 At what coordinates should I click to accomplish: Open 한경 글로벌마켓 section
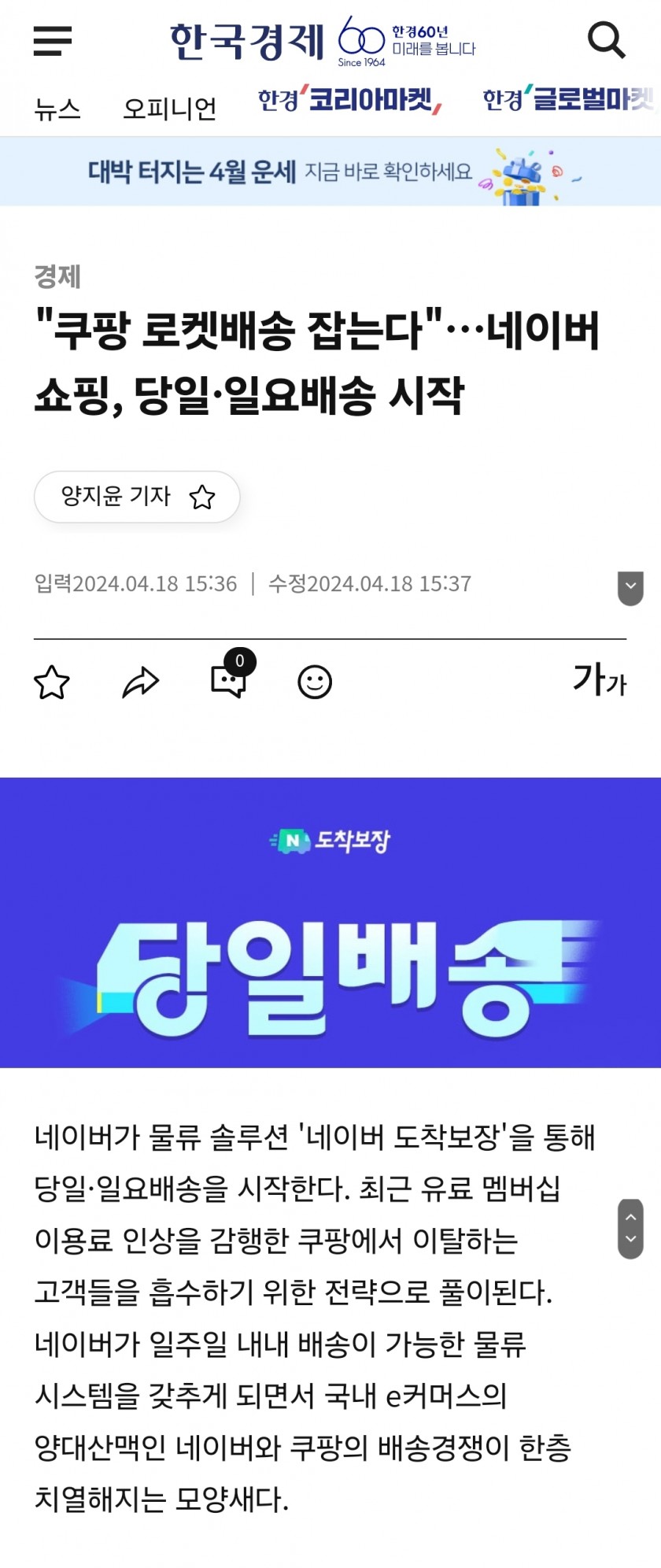(x=568, y=101)
